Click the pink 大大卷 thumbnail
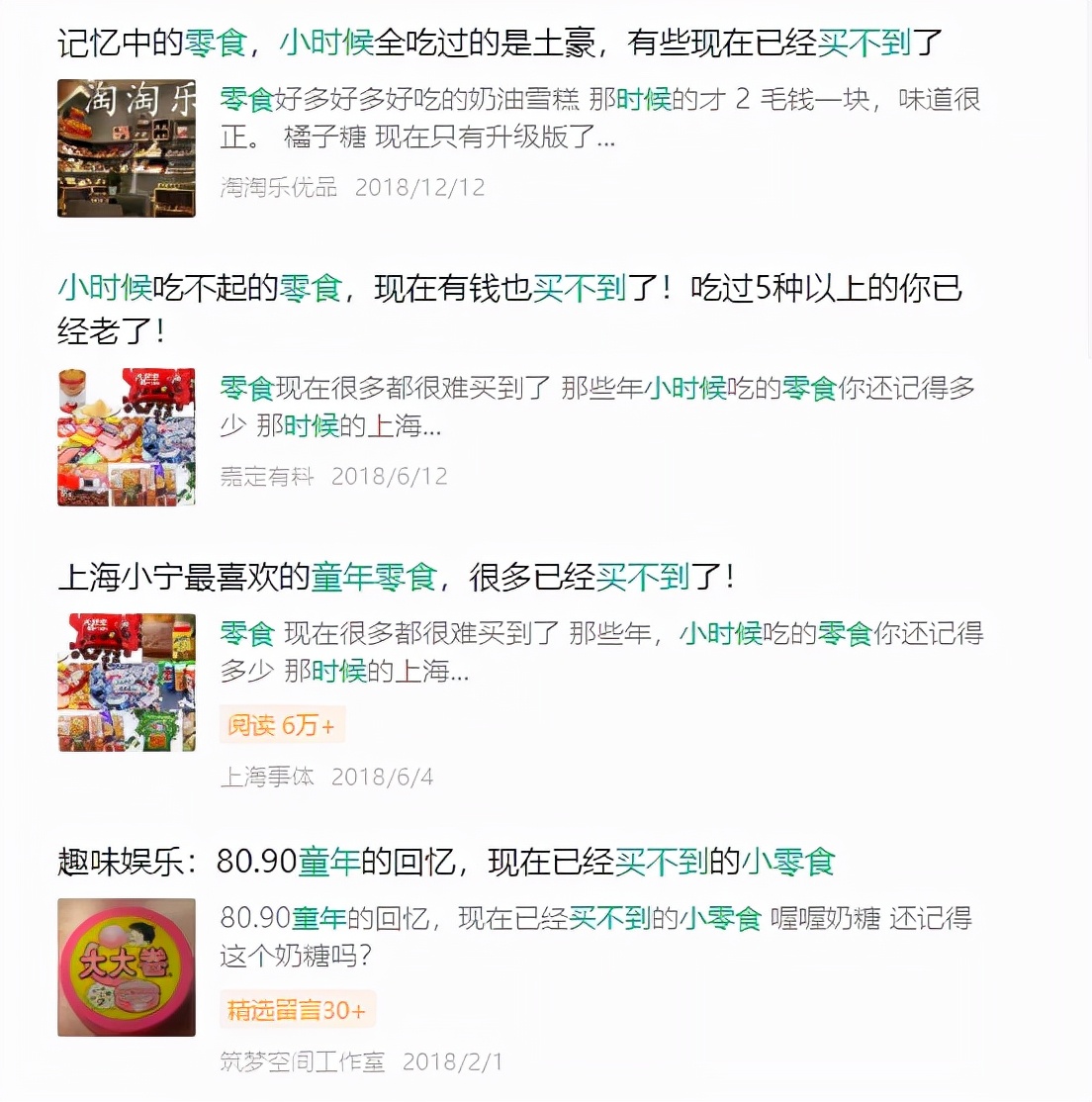The image size is (1092, 1102). click(x=127, y=967)
